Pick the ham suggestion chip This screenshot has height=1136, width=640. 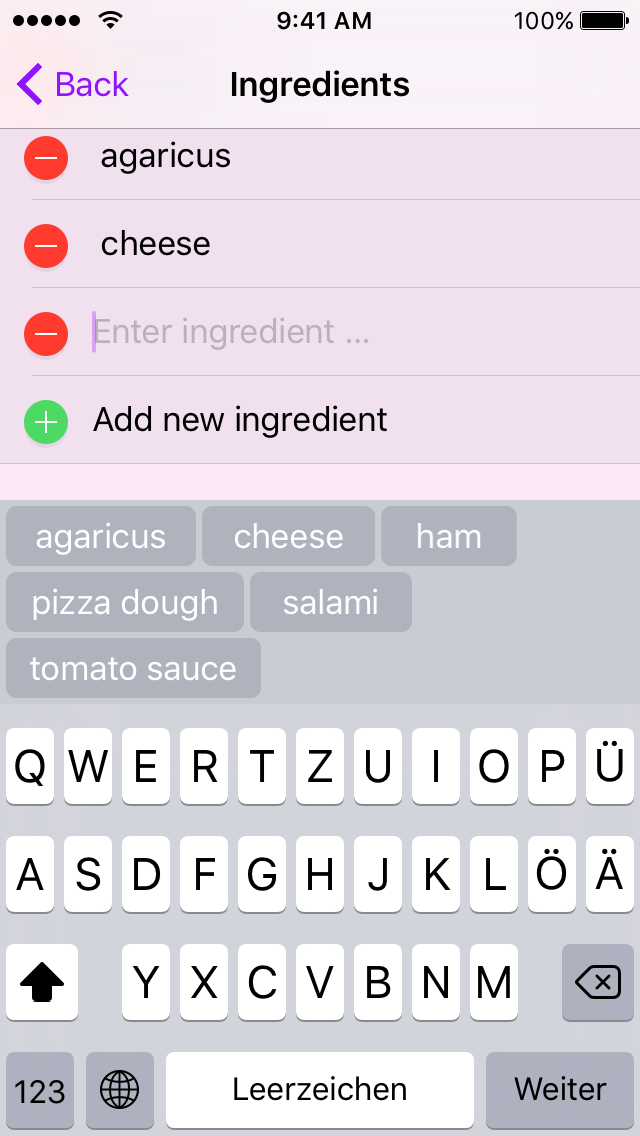click(x=449, y=537)
